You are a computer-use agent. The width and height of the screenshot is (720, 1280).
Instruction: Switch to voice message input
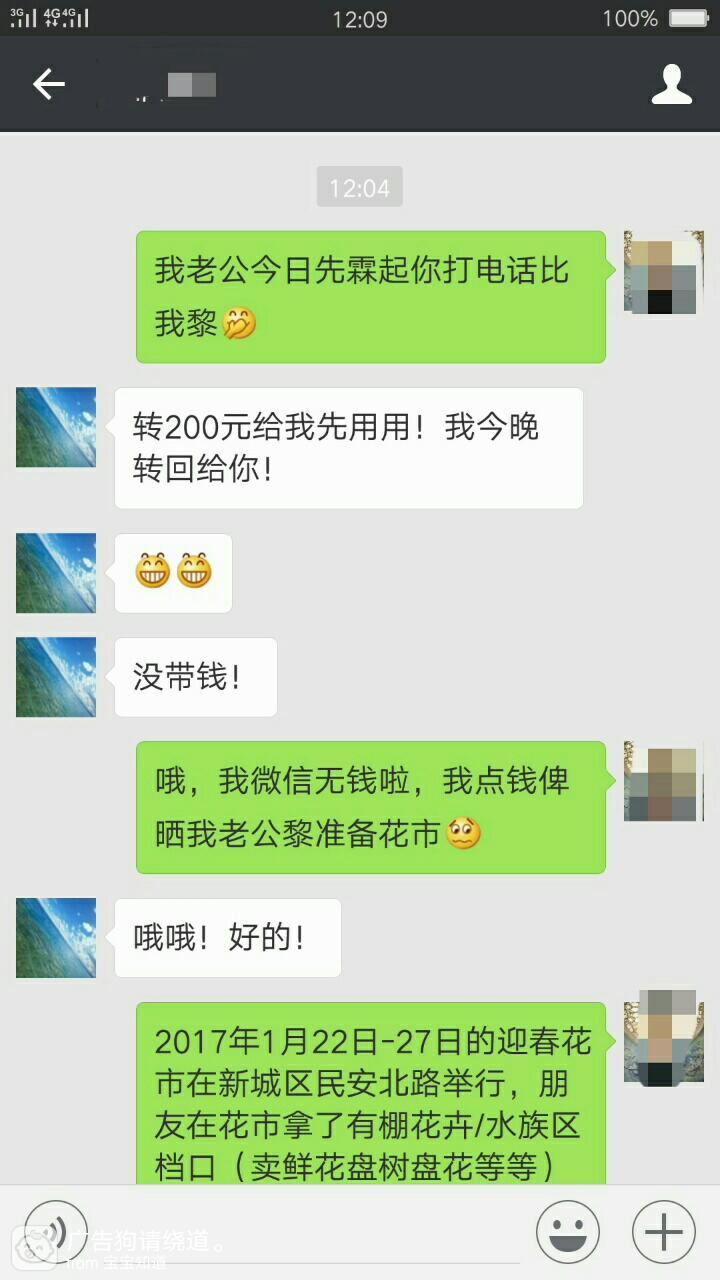click(x=56, y=1232)
